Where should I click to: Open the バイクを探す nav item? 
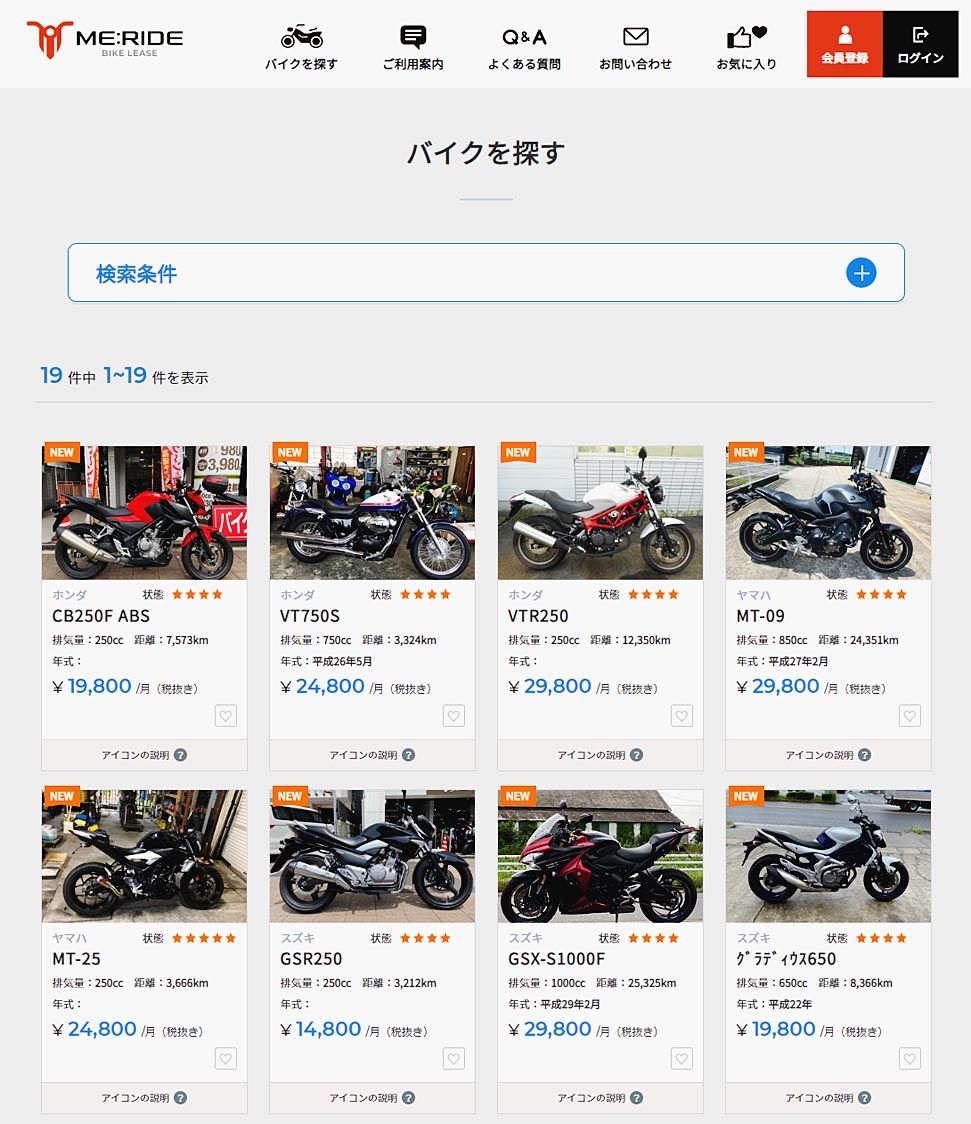click(x=301, y=47)
